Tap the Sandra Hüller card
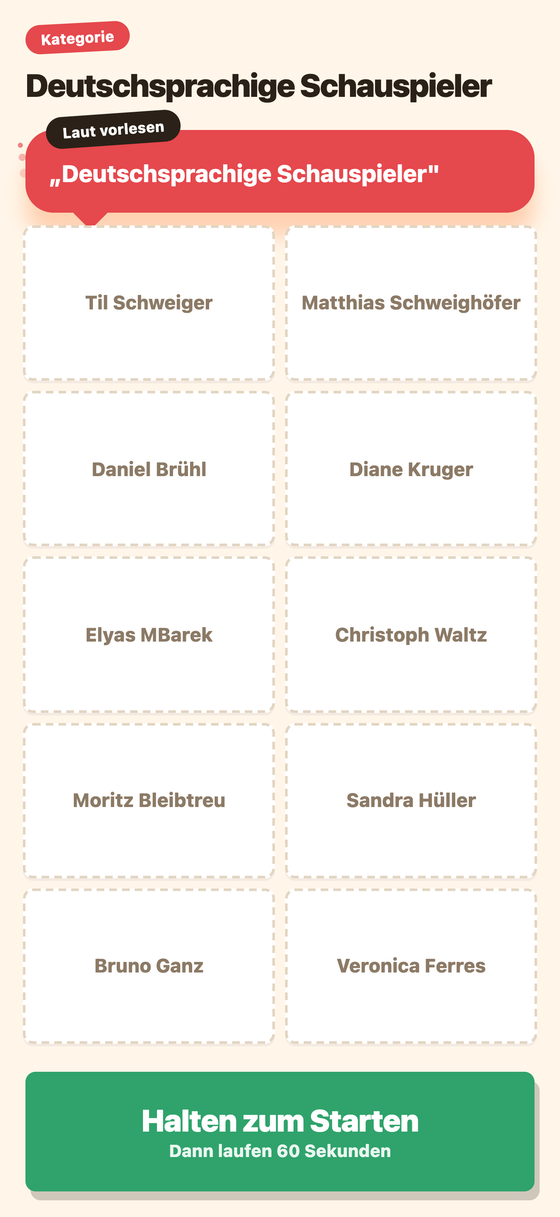This screenshot has height=1217, width=560. click(411, 801)
